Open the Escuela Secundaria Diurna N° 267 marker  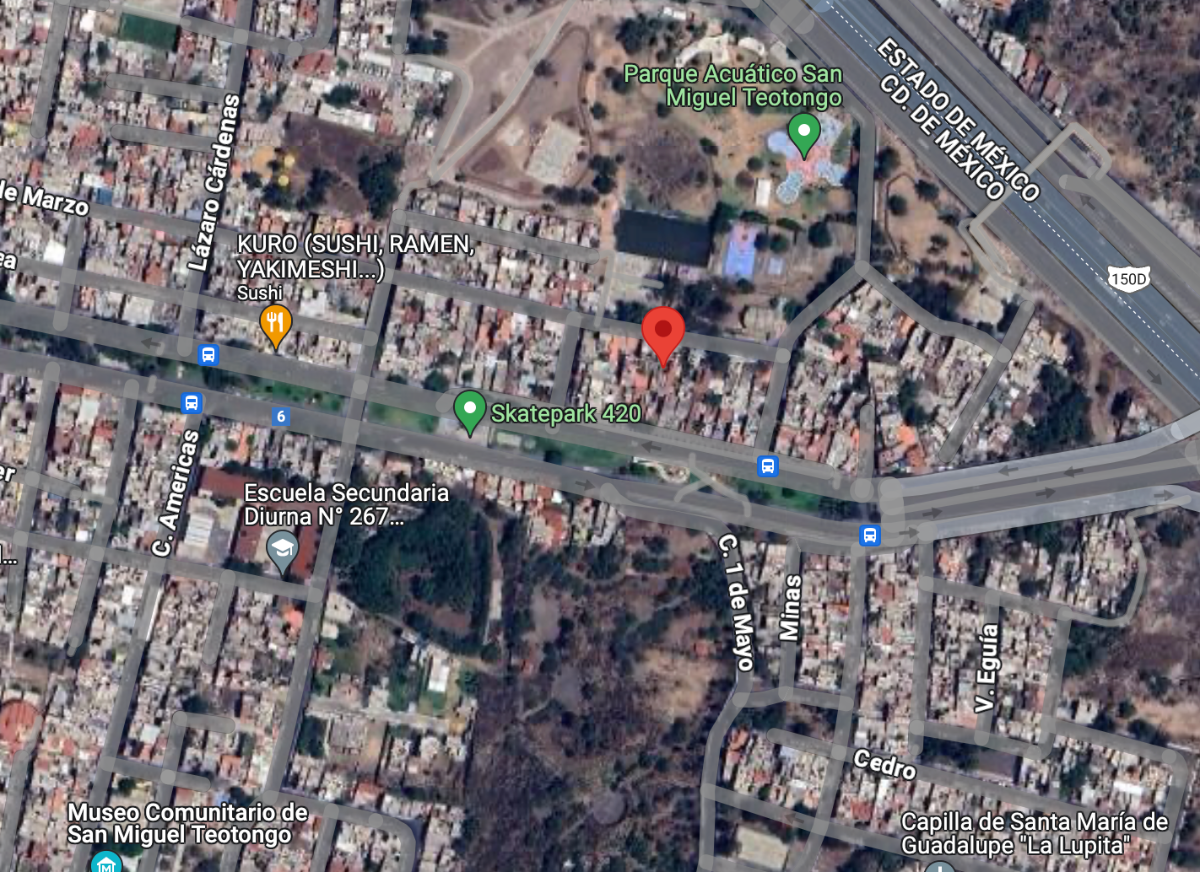pyautogui.click(x=283, y=550)
